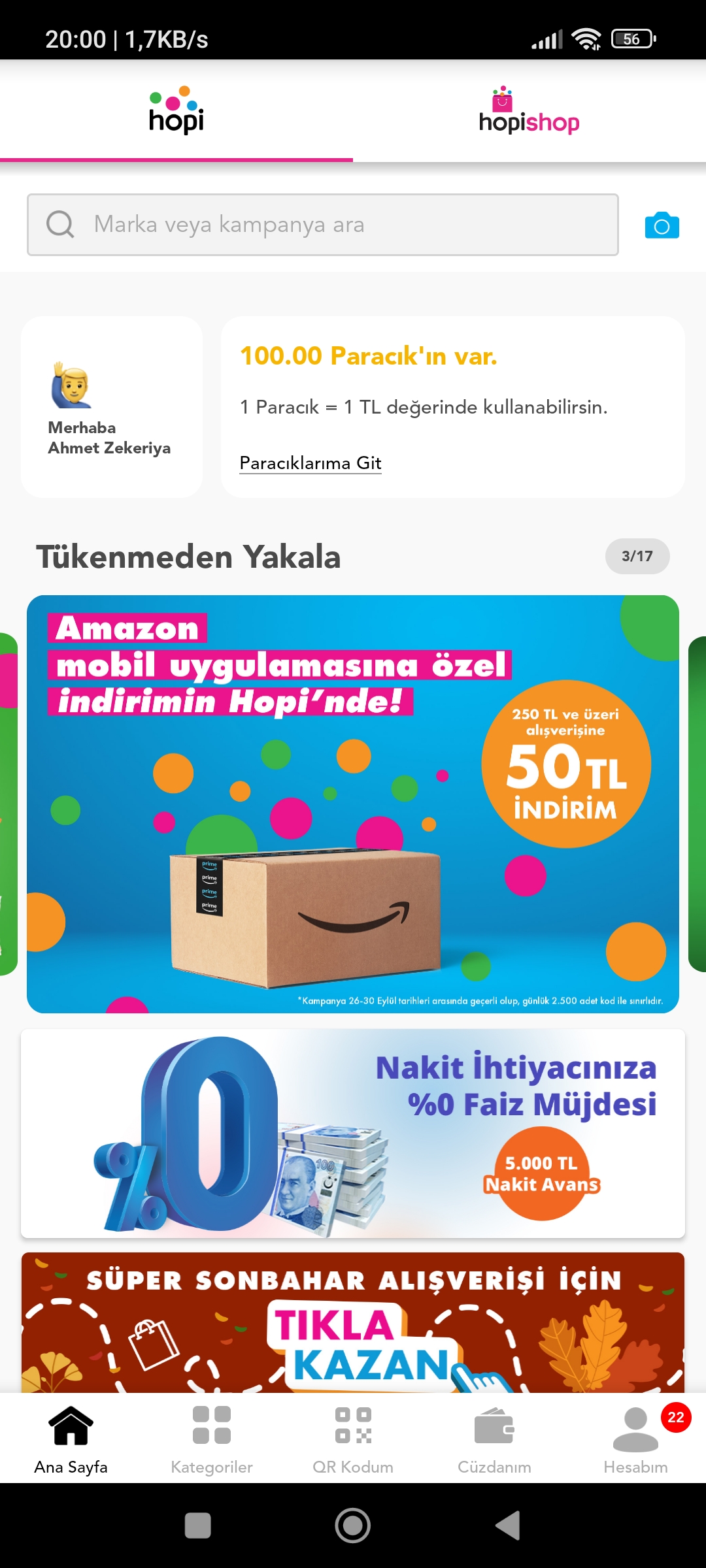
Task: Open the camera scan icon
Action: click(662, 225)
